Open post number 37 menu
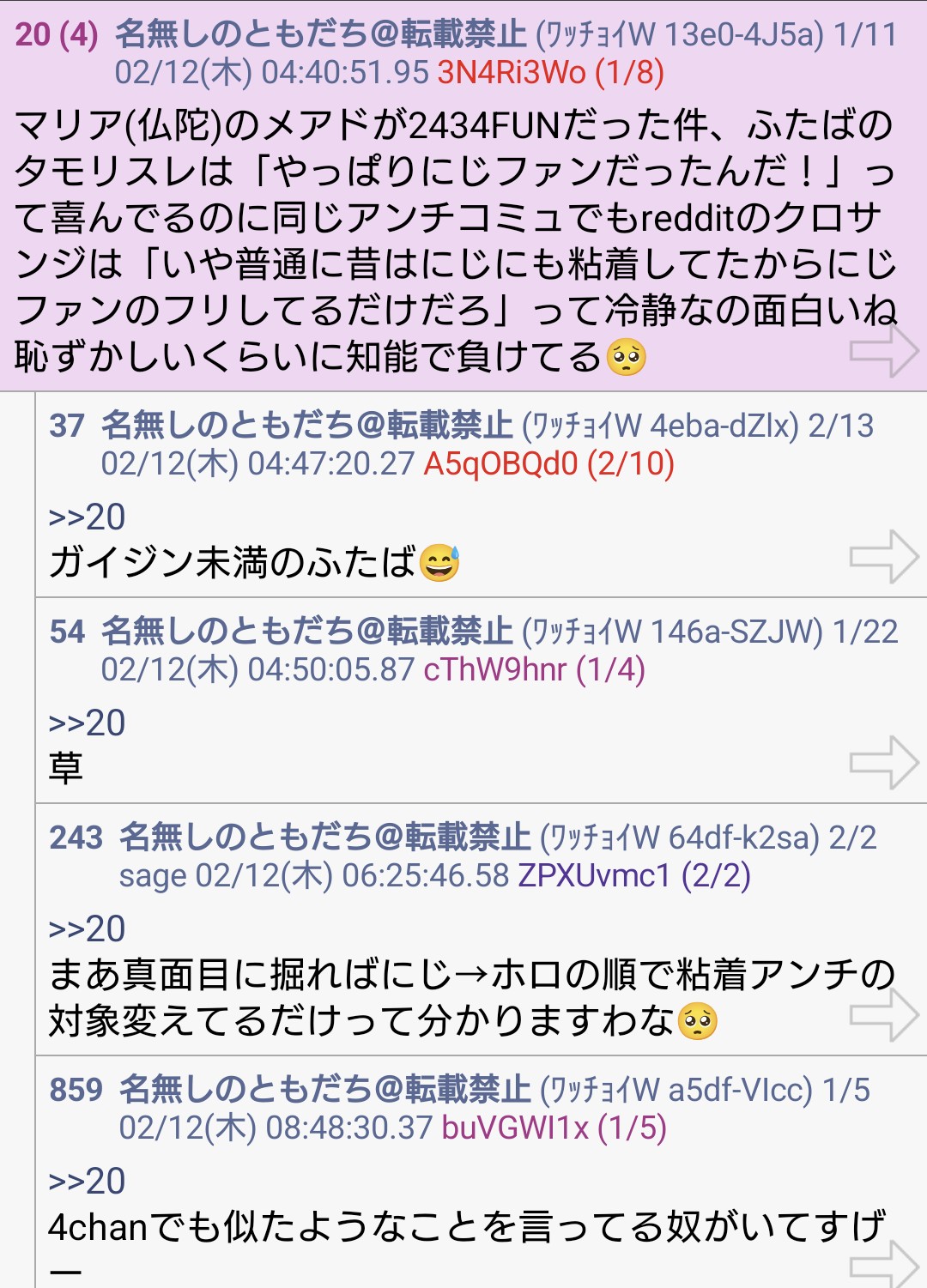The image size is (927, 1288). click(x=67, y=426)
